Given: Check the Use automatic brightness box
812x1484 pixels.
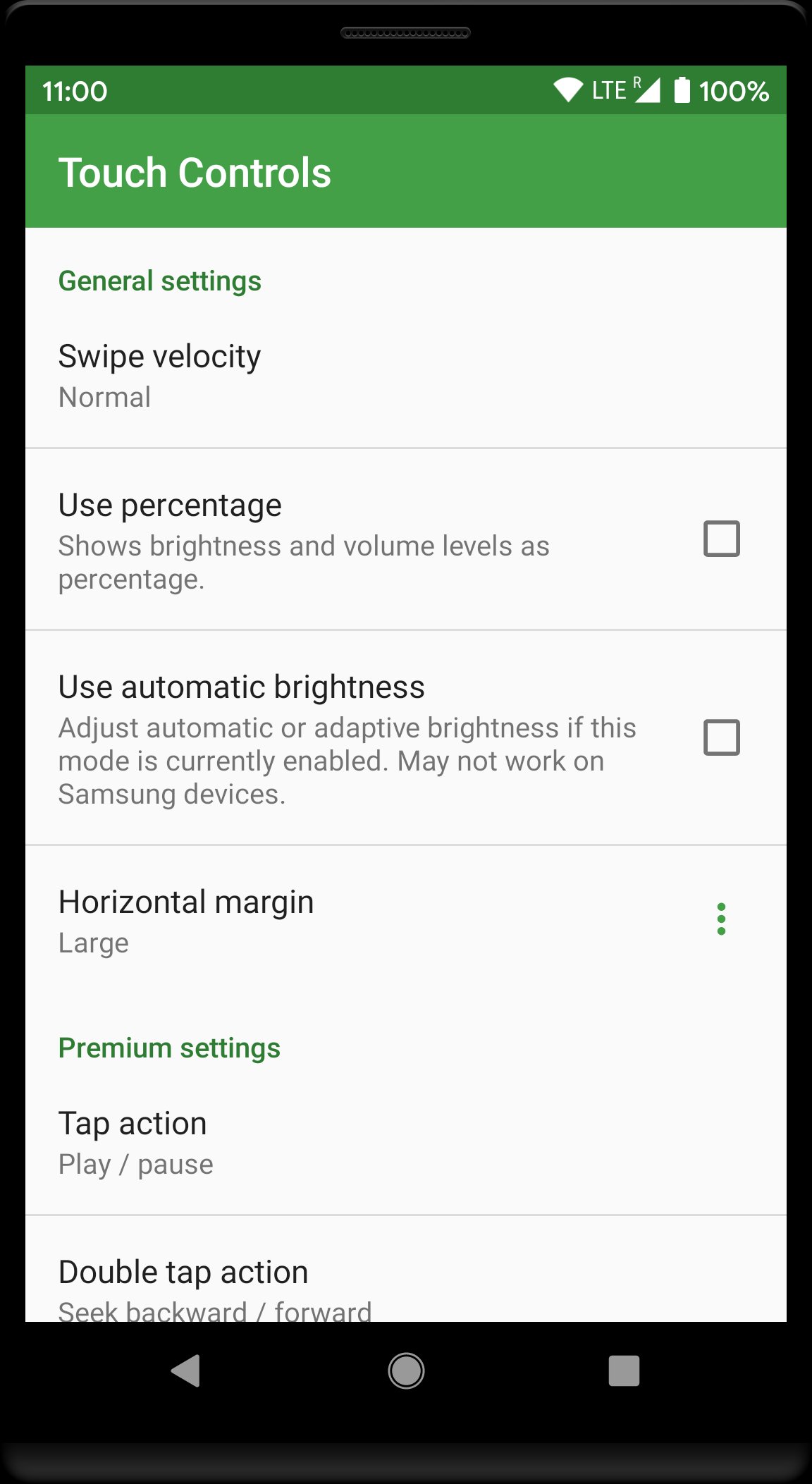Looking at the screenshot, I should 721,737.
